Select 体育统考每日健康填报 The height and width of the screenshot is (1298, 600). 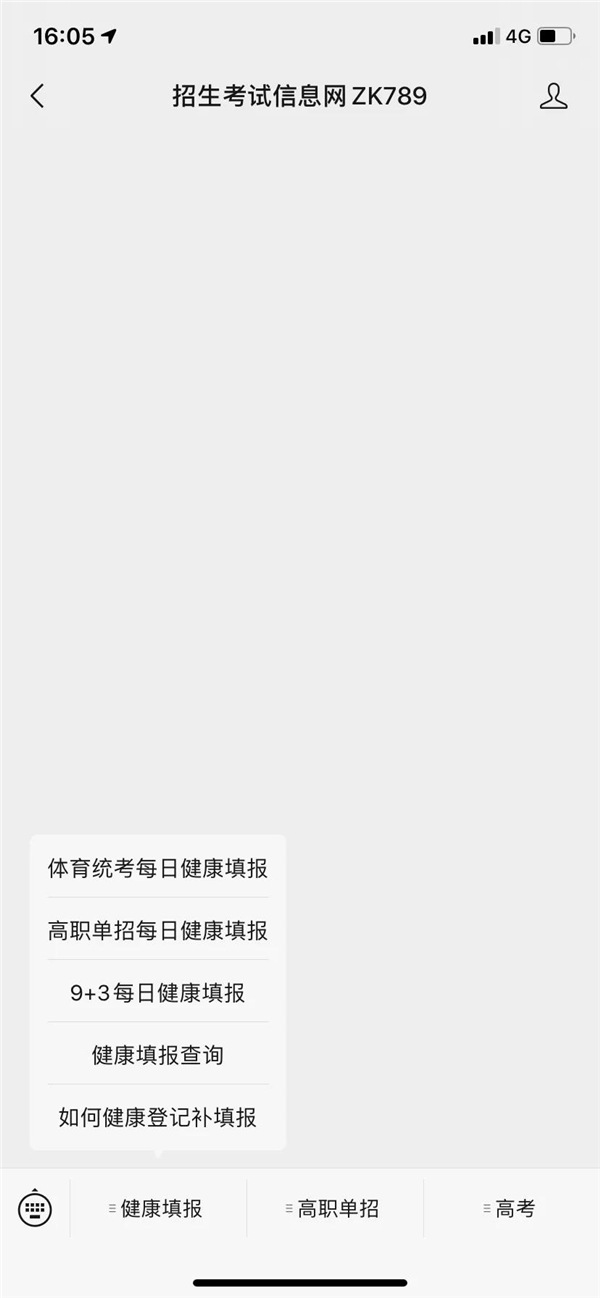pos(158,868)
